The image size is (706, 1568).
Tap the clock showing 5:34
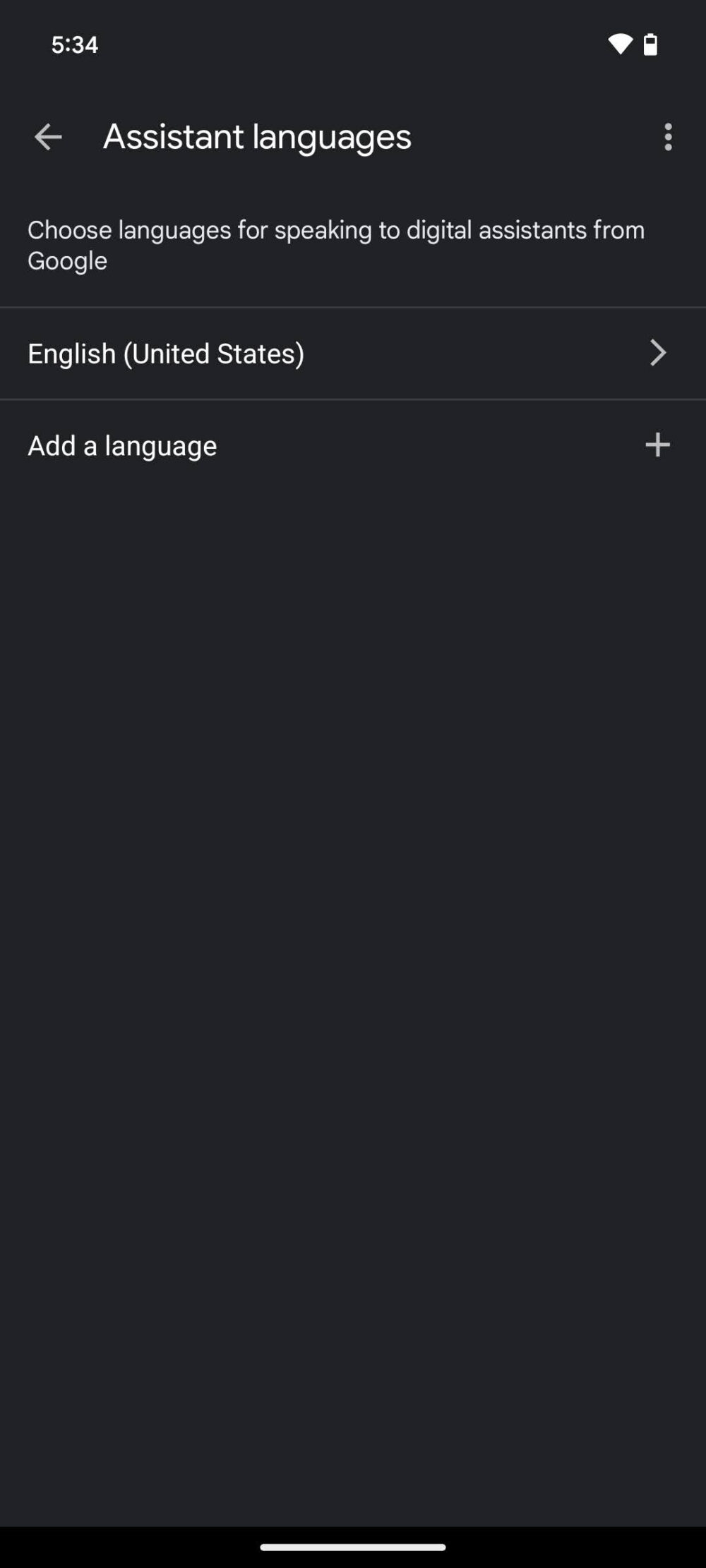point(73,44)
